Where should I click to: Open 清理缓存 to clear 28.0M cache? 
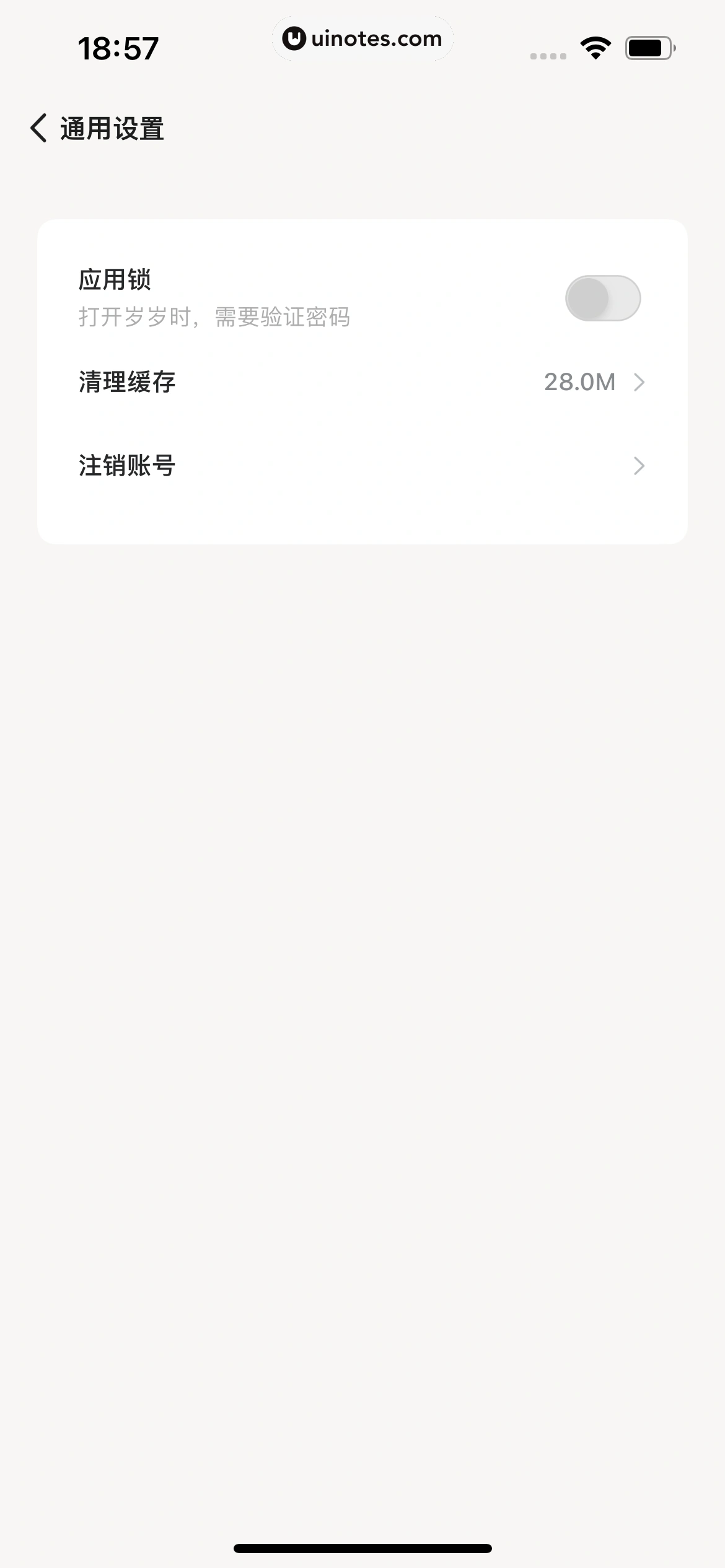362,382
